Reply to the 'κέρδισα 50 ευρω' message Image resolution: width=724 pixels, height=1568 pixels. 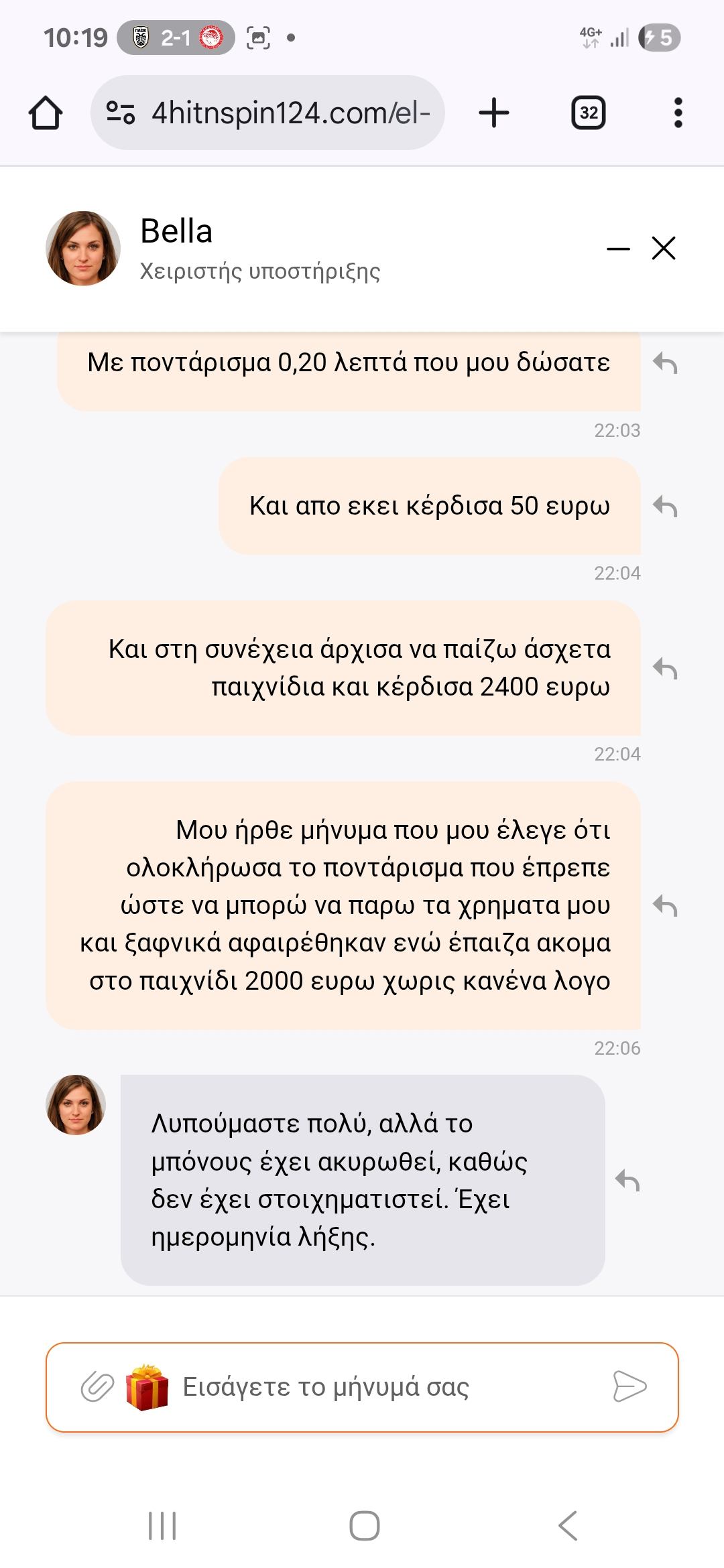coord(665,507)
